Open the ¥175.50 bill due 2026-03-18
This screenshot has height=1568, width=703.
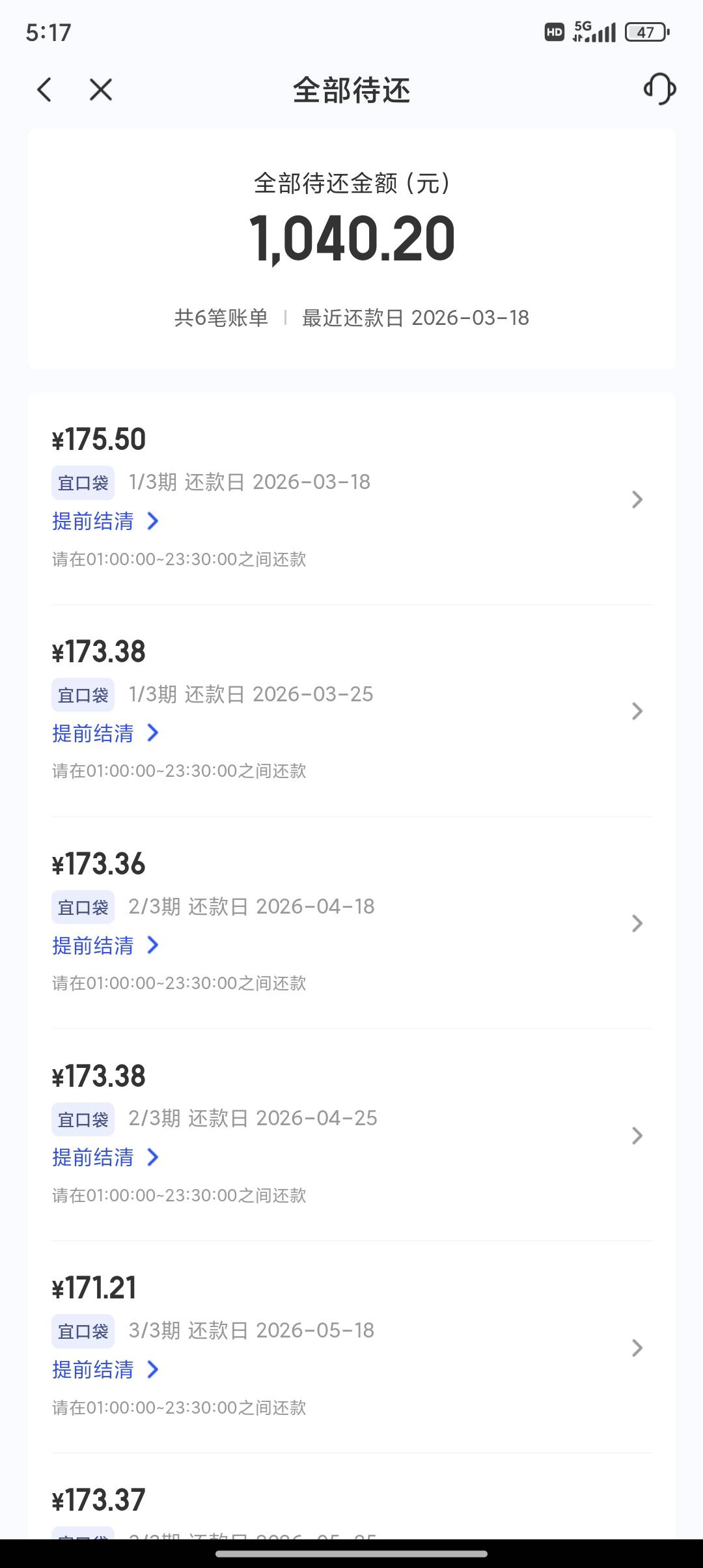tap(351, 499)
